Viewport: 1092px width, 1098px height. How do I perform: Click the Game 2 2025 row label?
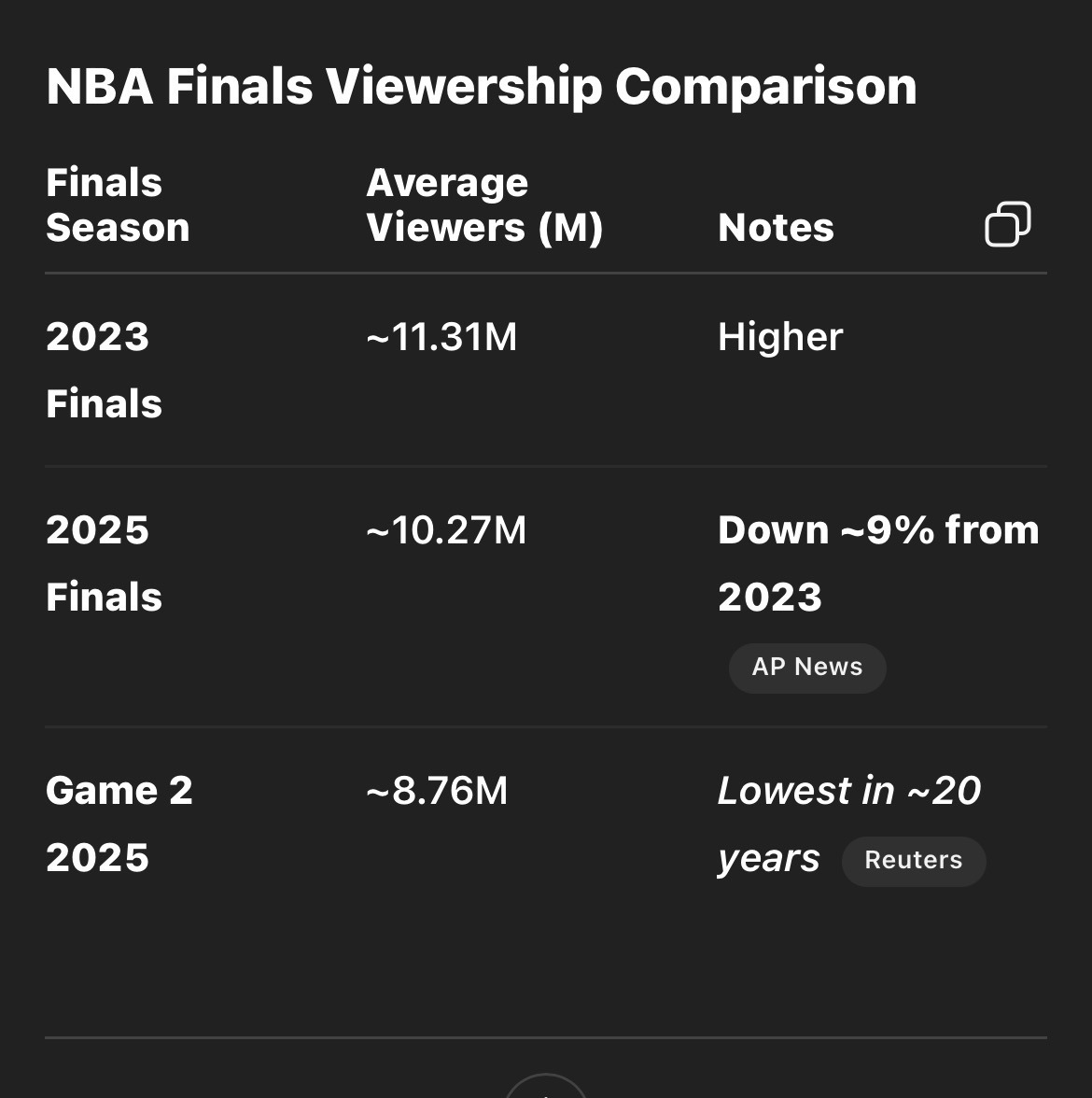[x=119, y=823]
